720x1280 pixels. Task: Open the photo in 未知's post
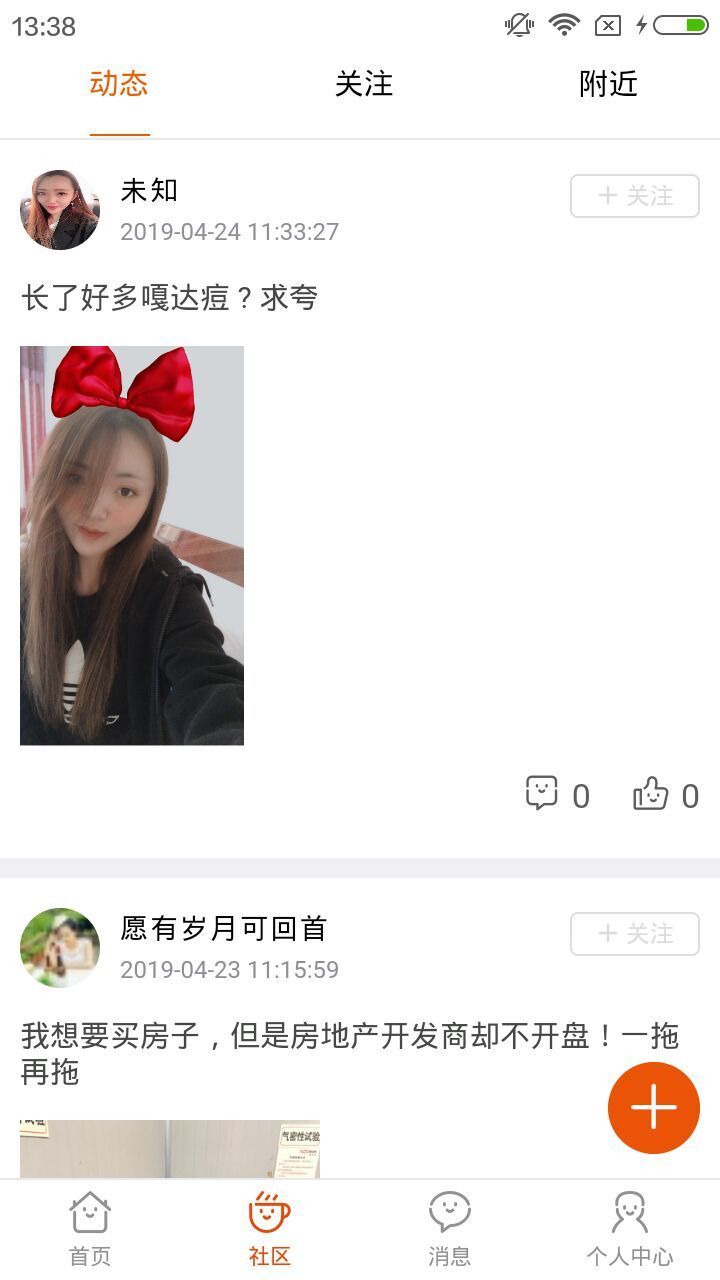point(132,545)
